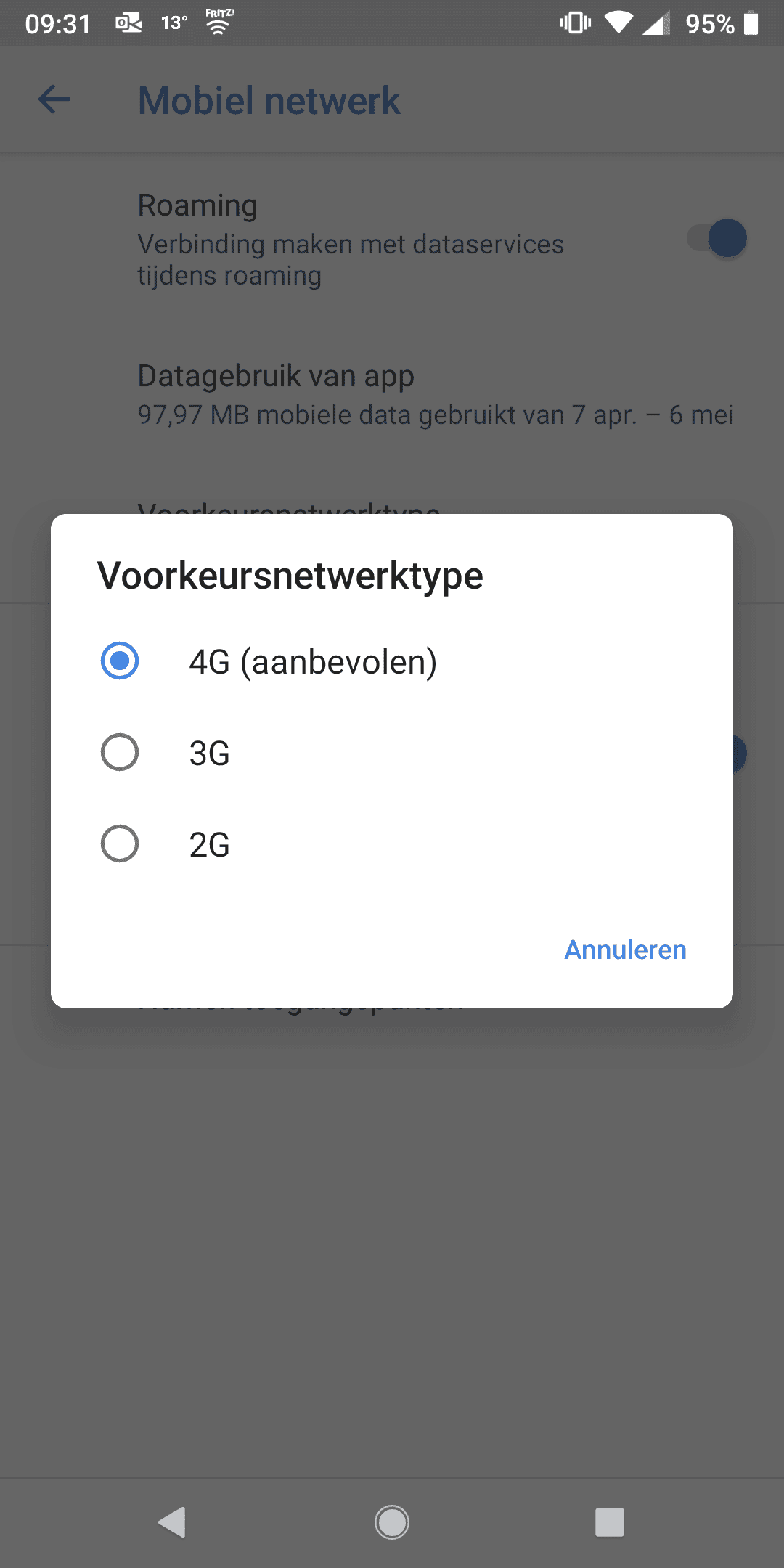The height and width of the screenshot is (1568, 784).
Task: Tap the Mobiel netwerk screen title
Action: [269, 99]
